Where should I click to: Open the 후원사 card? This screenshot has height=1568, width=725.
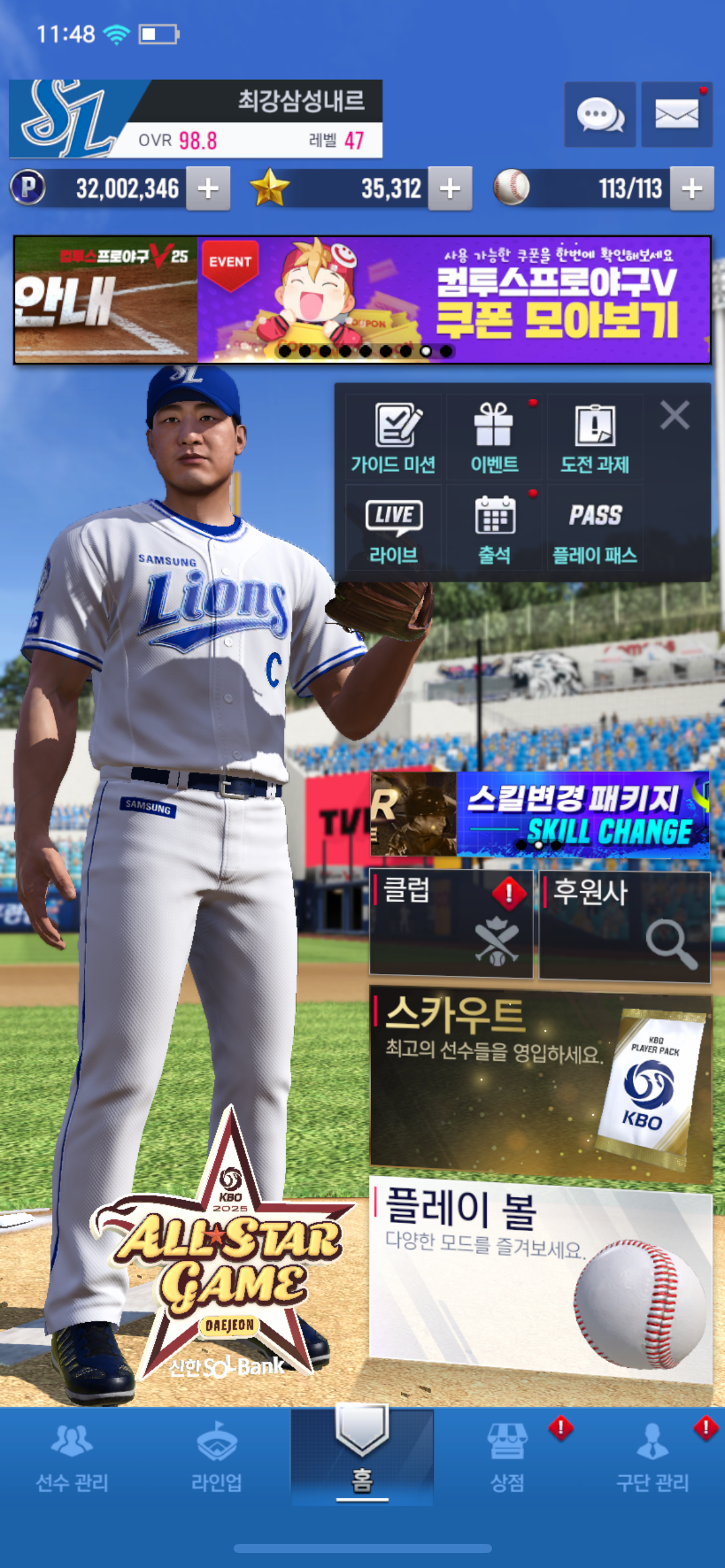tap(624, 925)
